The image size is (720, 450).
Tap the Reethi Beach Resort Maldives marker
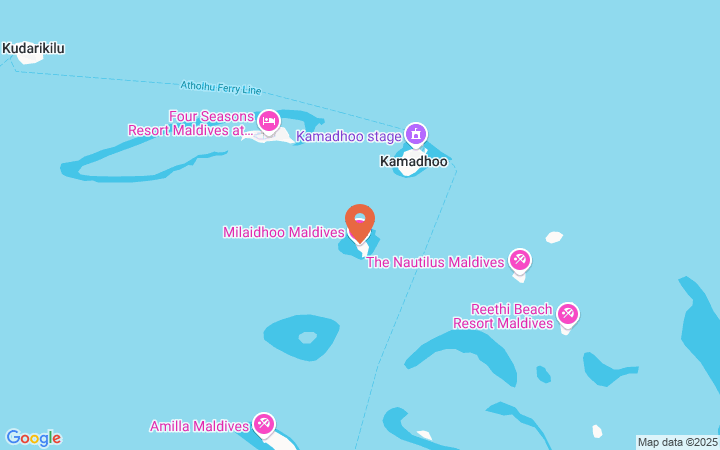[x=567, y=314]
